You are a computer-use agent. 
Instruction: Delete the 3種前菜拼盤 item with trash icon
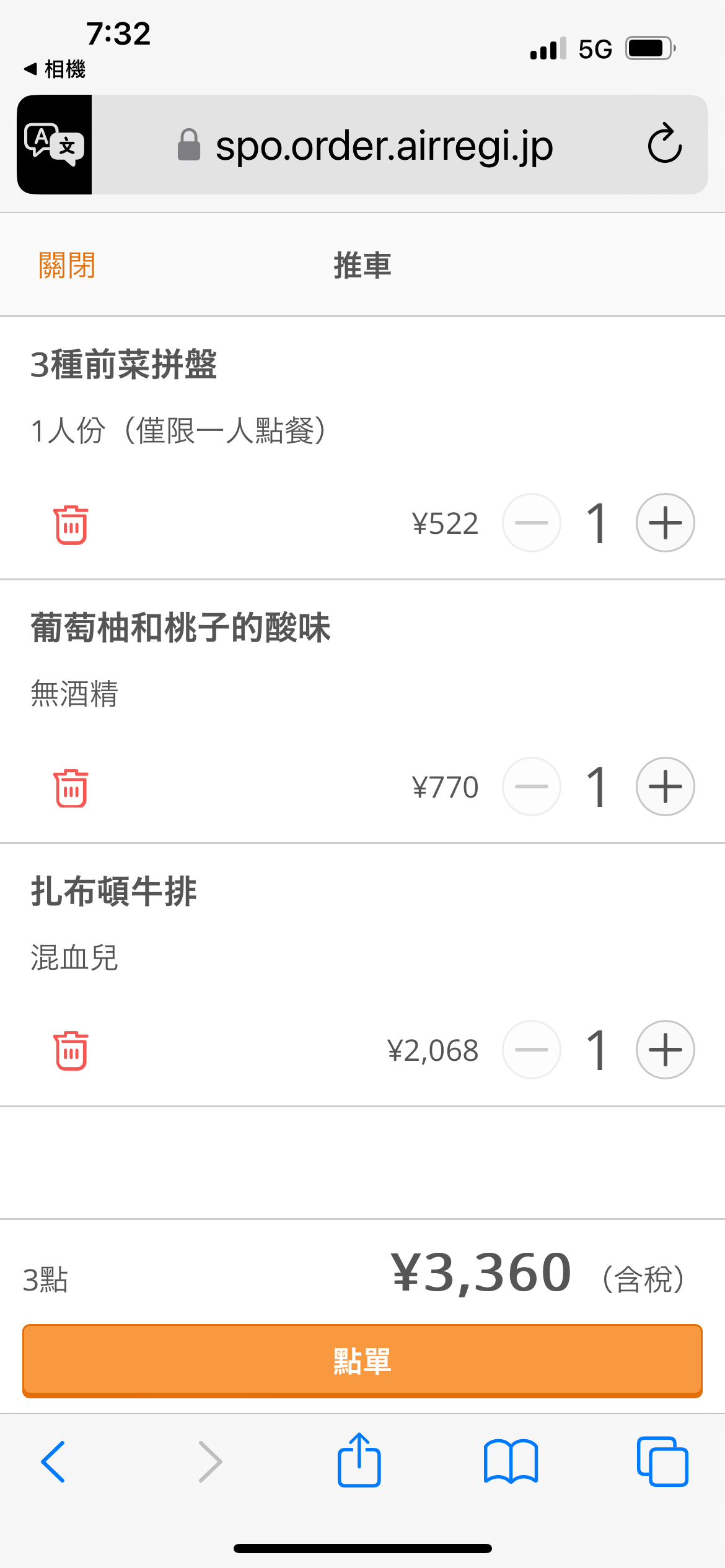(71, 524)
